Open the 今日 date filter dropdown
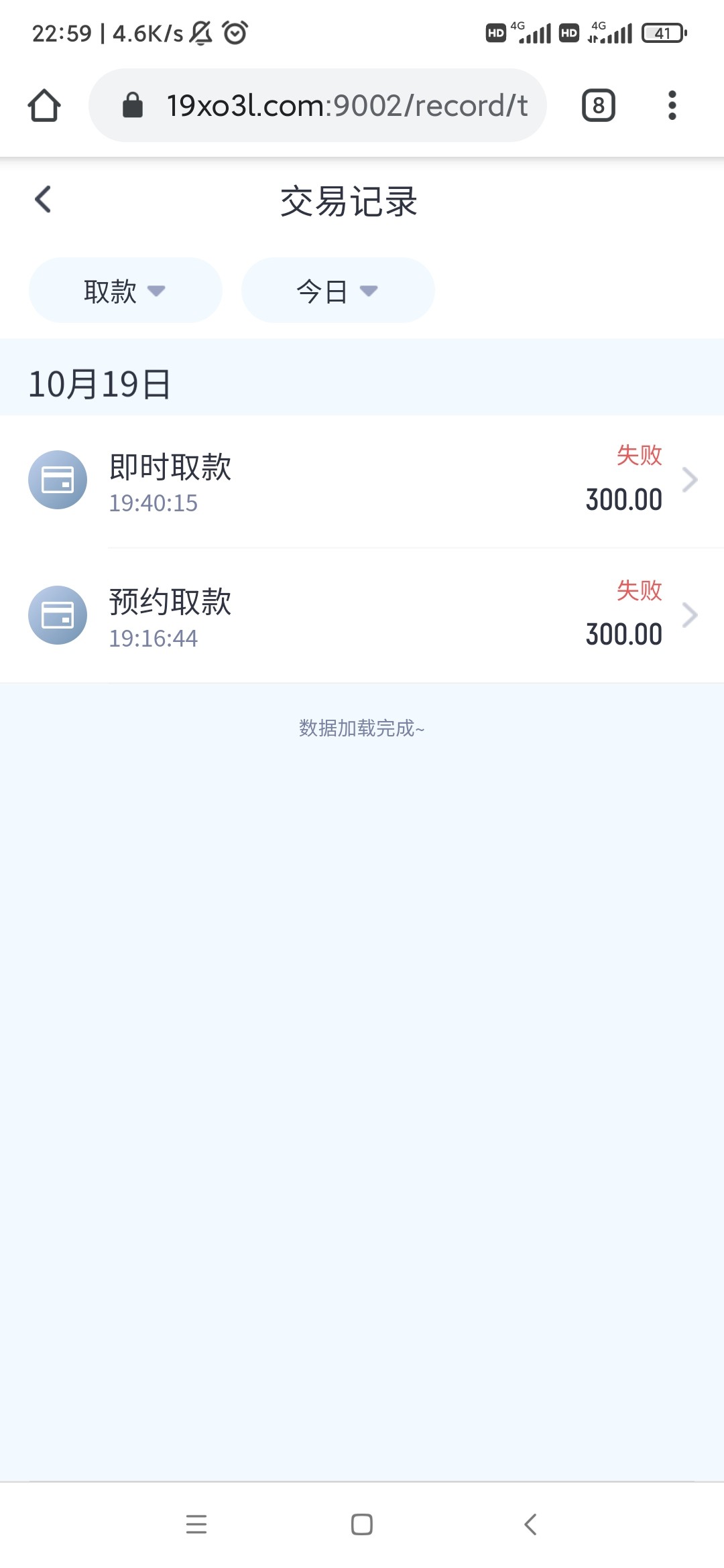Screen dimensions: 724x1568 [x=337, y=289]
